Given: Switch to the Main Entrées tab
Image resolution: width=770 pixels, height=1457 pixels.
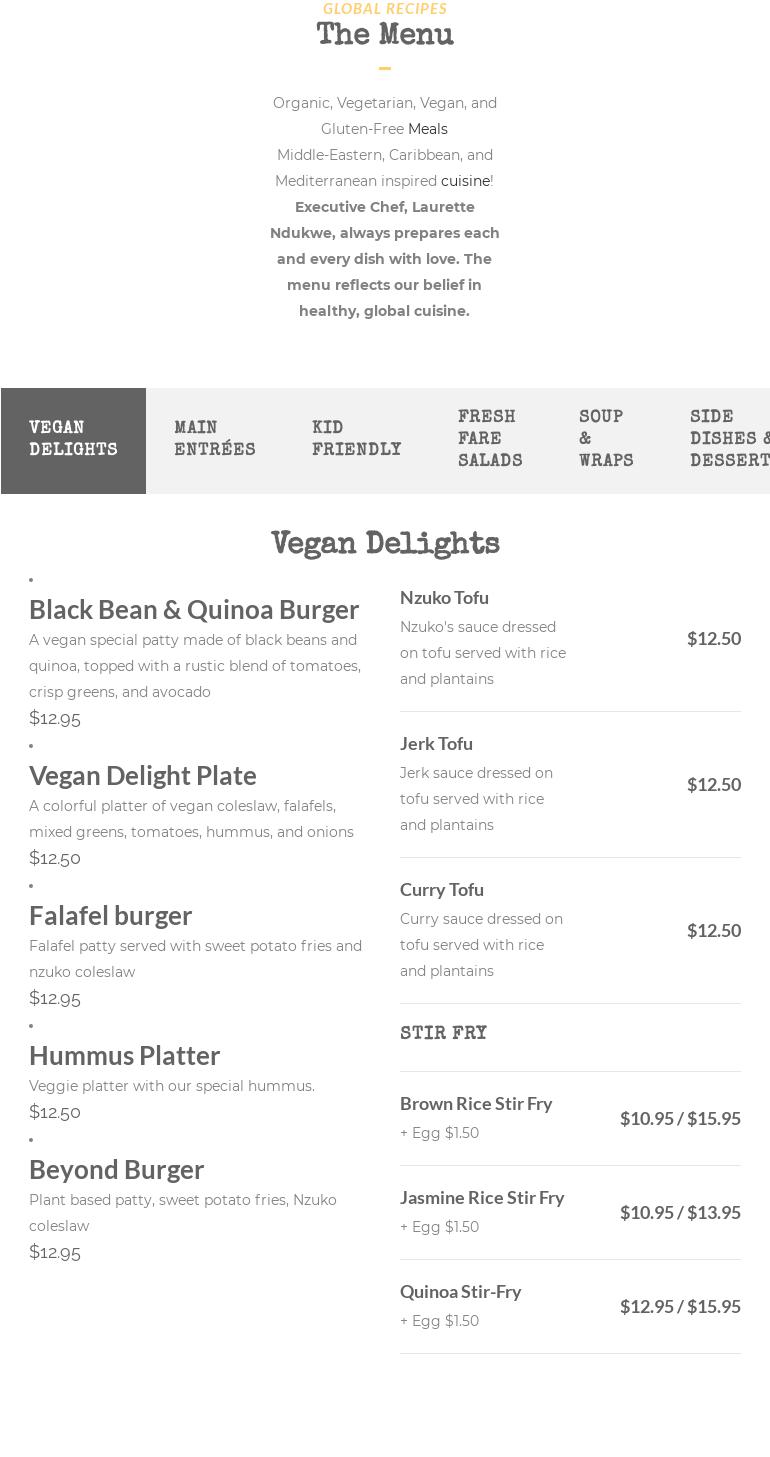Looking at the screenshot, I should (x=214, y=440).
